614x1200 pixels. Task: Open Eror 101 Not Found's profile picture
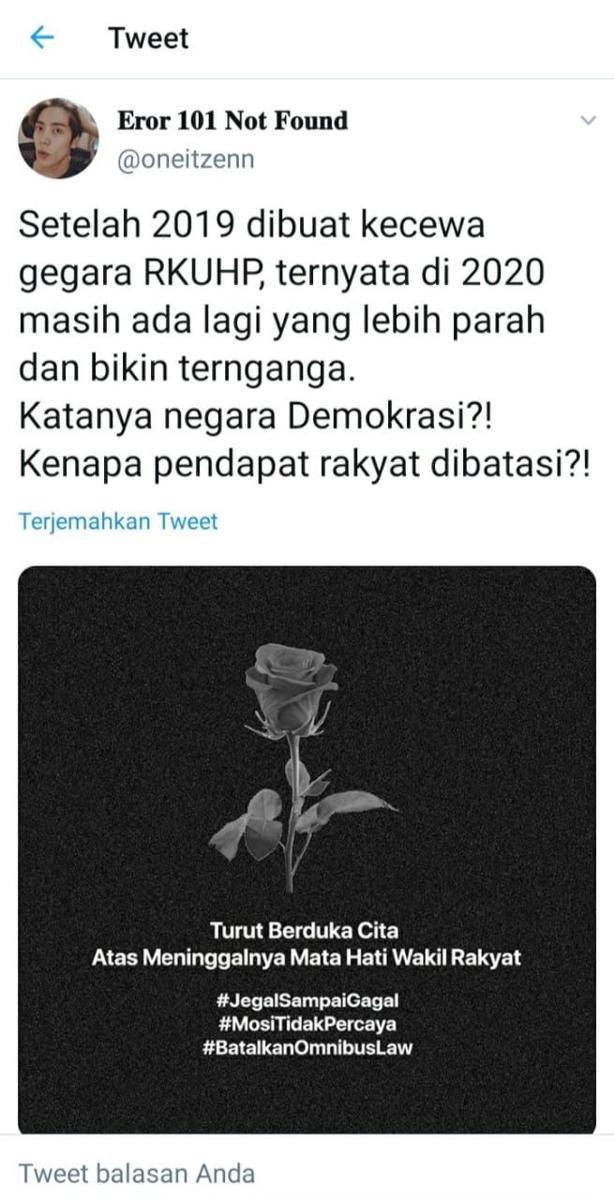pos(58,138)
